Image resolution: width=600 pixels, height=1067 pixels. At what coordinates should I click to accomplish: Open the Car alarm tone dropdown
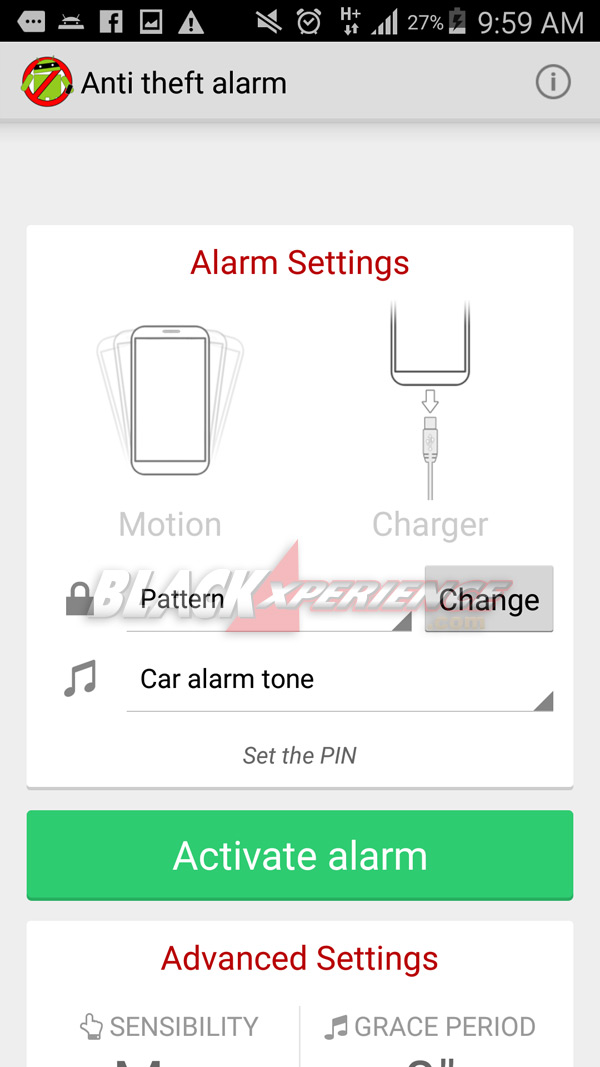point(339,679)
